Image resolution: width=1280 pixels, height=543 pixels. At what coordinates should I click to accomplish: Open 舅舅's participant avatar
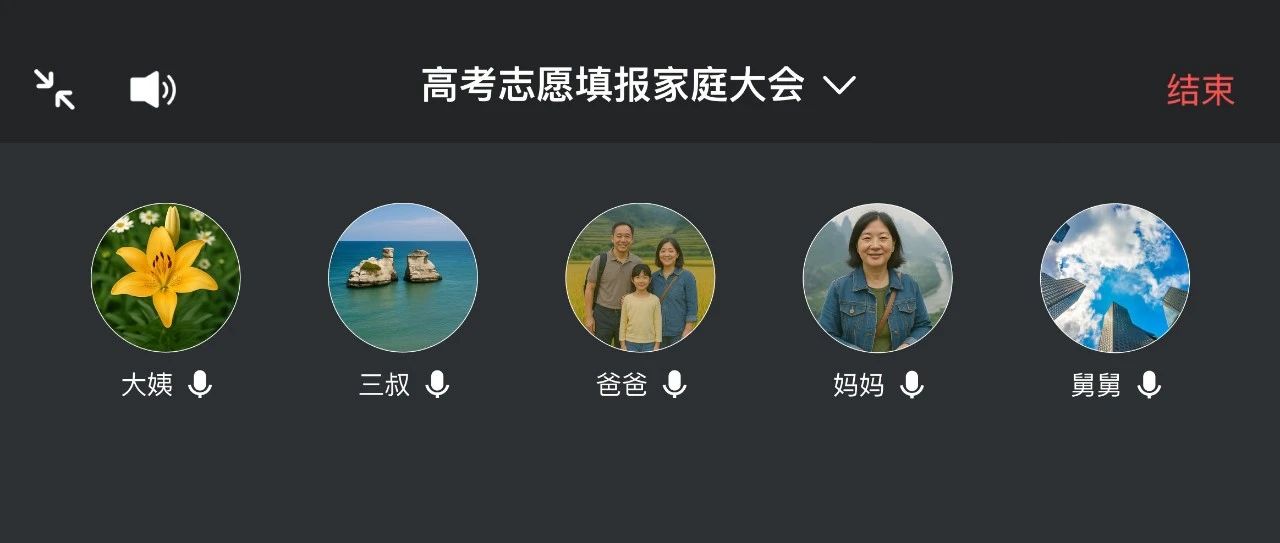(x=1115, y=278)
